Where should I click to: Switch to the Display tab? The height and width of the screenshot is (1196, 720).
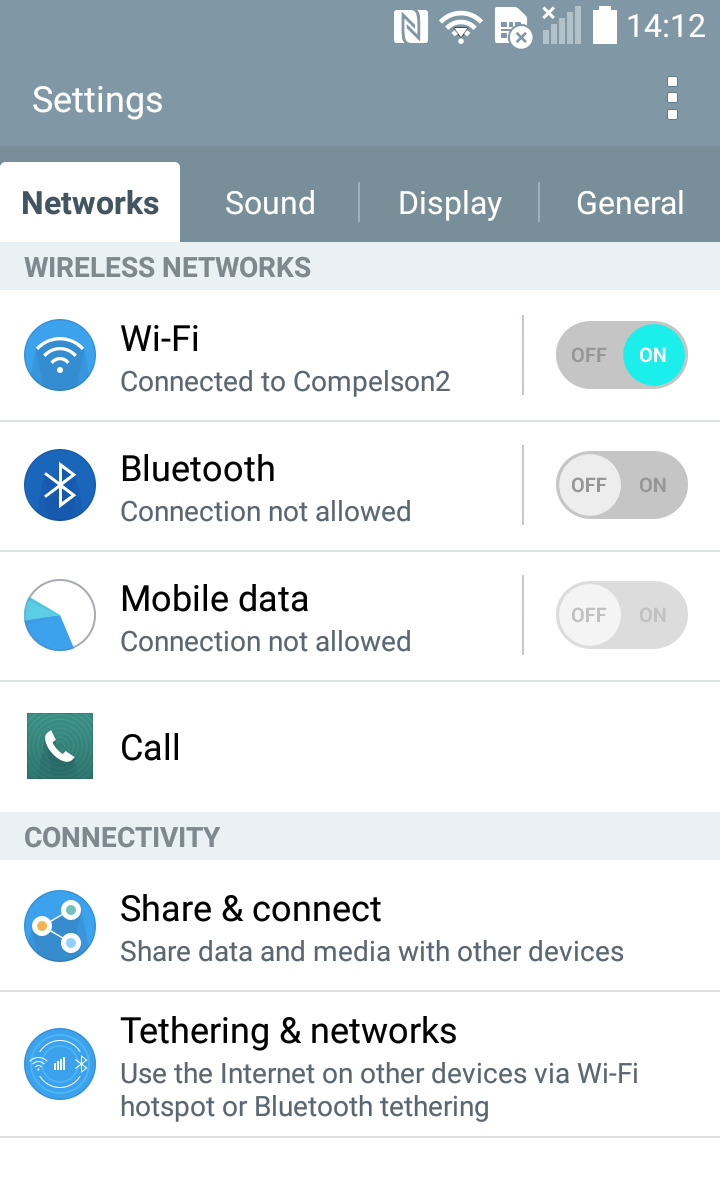[450, 203]
